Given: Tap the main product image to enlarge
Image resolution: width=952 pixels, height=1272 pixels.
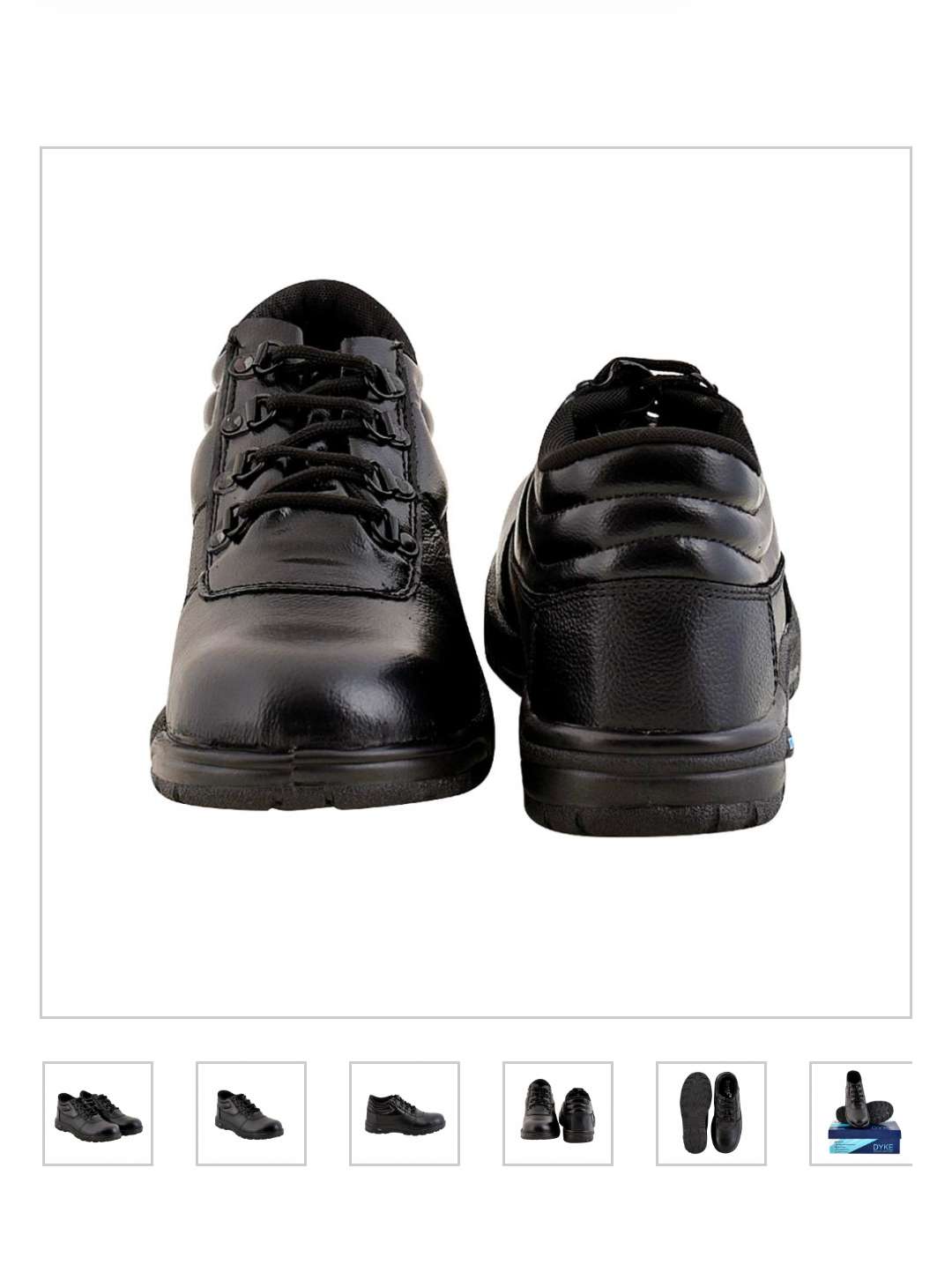Looking at the screenshot, I should tap(476, 582).
